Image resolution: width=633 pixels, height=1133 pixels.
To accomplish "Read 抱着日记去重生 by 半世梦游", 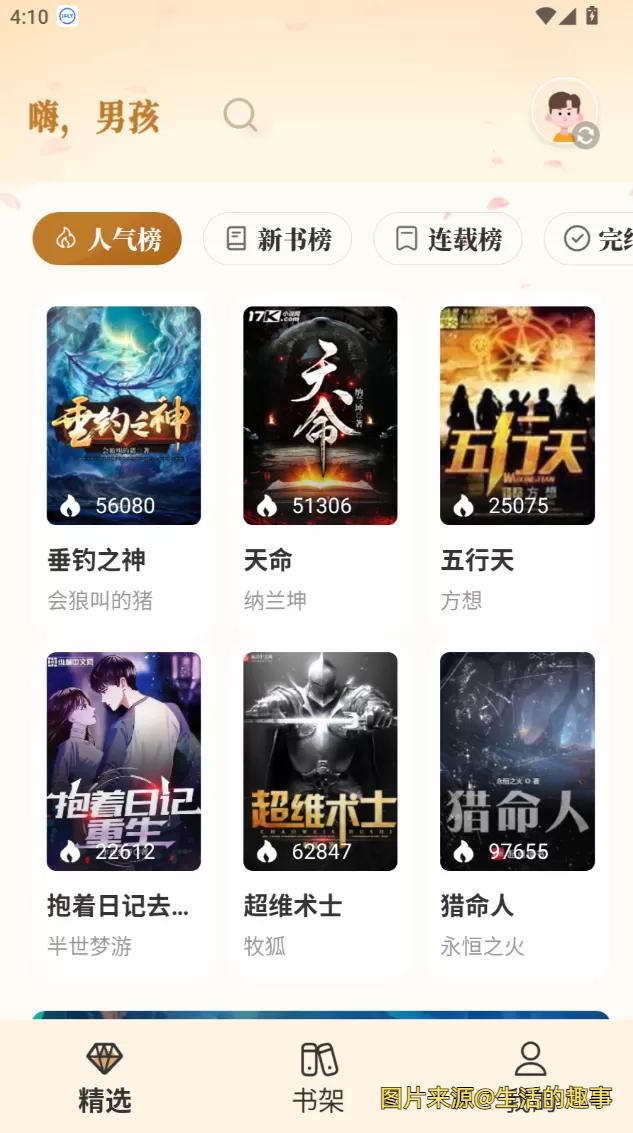I will click(124, 762).
